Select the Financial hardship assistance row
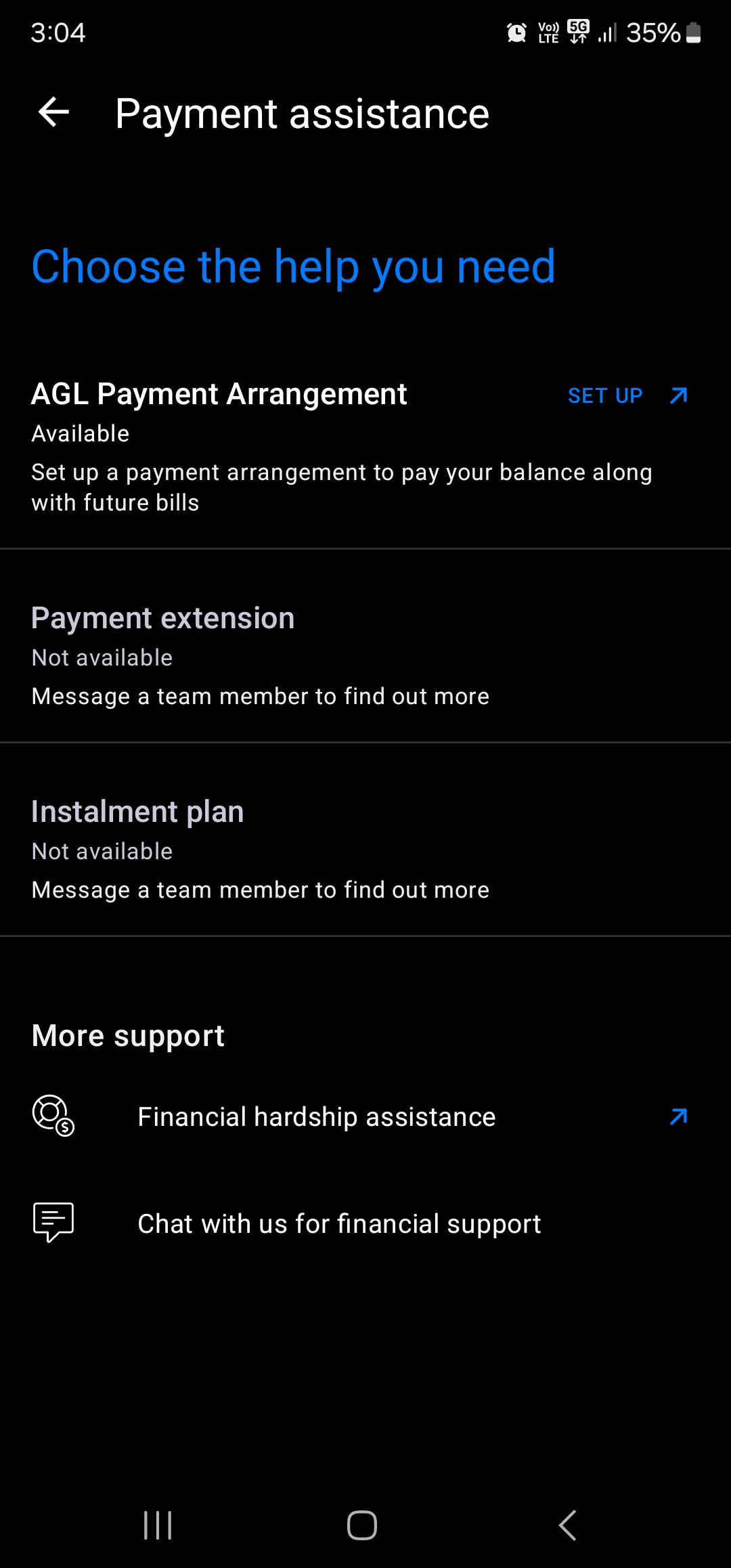731x1568 pixels. [316, 1116]
